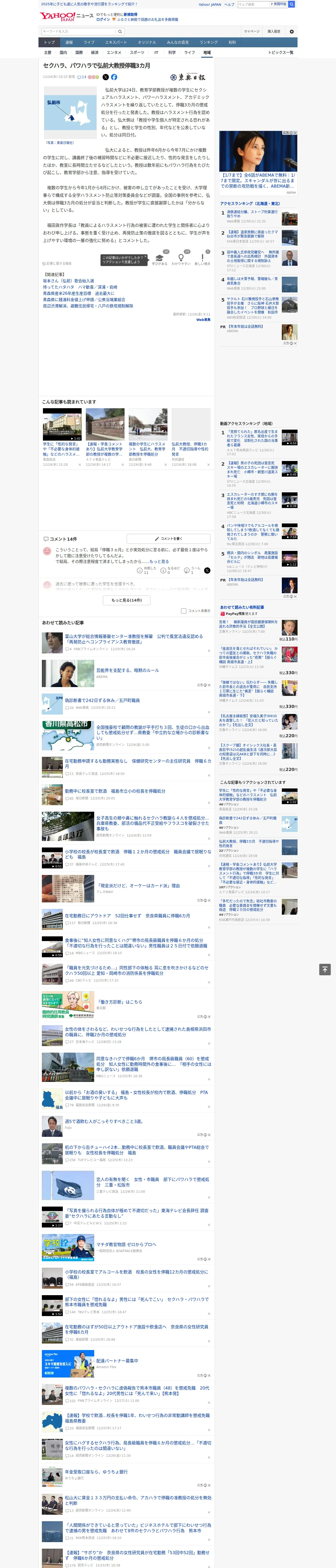The image size is (336, 1568).
Task: Switch to the エキスパート tab
Action: pos(116,43)
